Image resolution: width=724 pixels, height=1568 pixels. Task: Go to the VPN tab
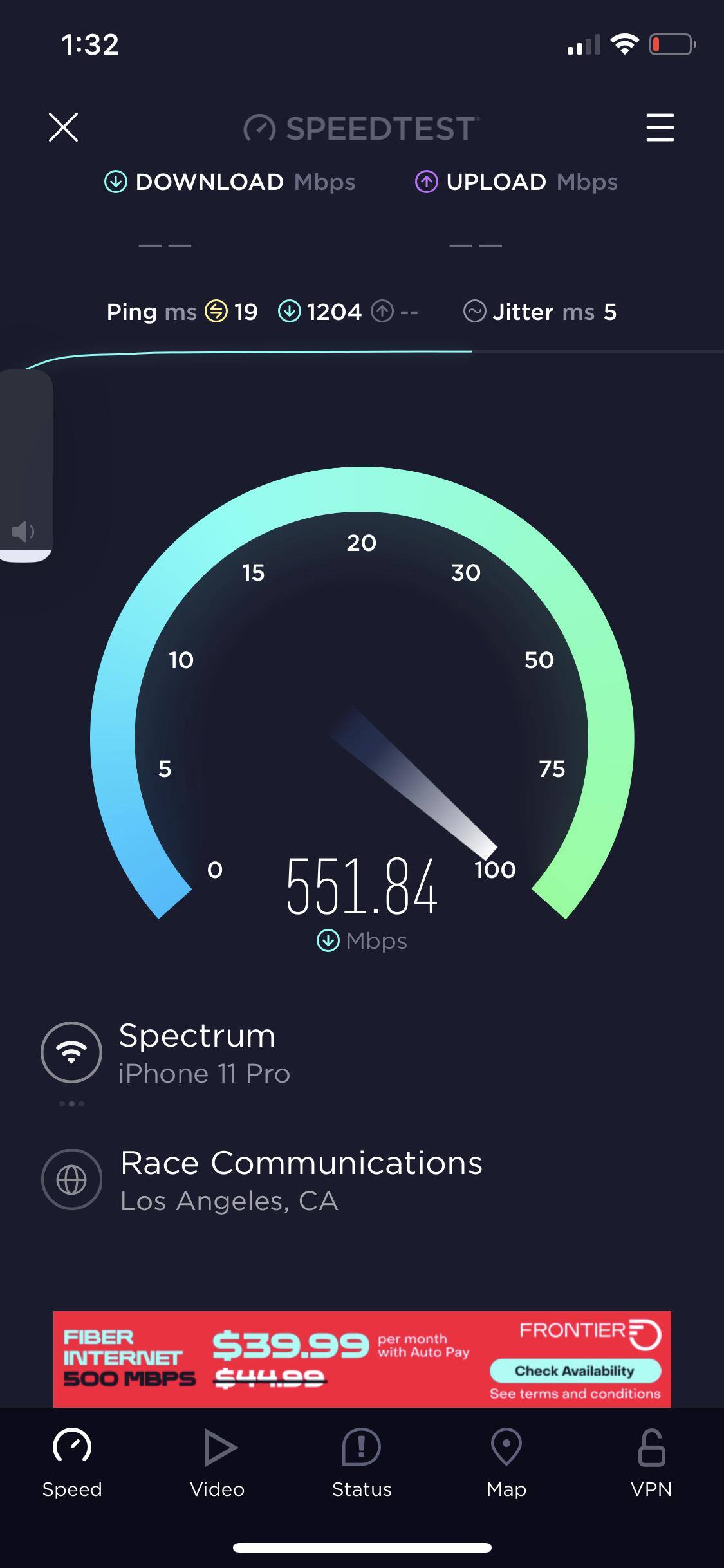pos(651,1462)
